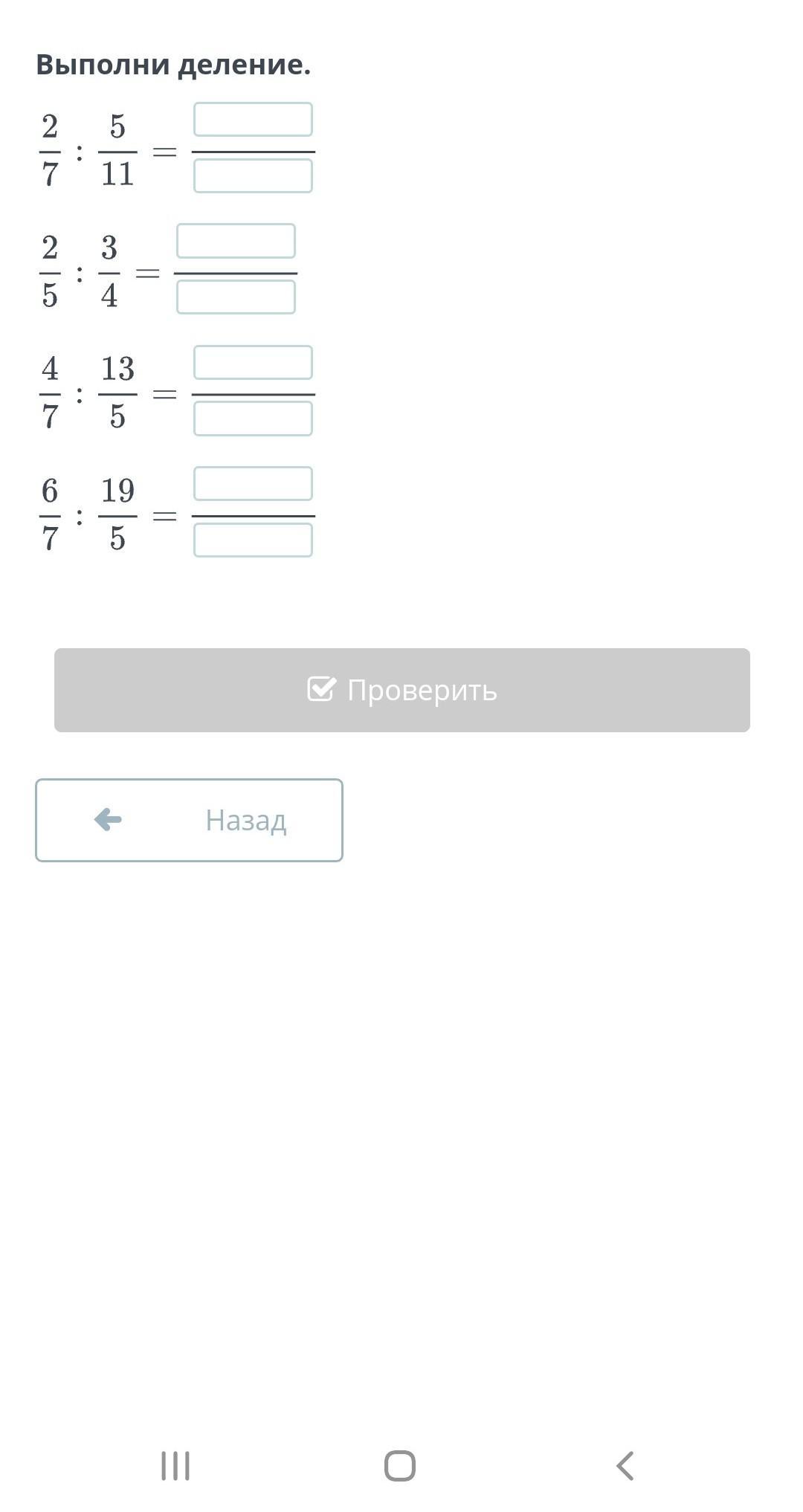Viewport: 803px width, 1512px height.
Task: Tap the Проверить button
Action: click(402, 690)
